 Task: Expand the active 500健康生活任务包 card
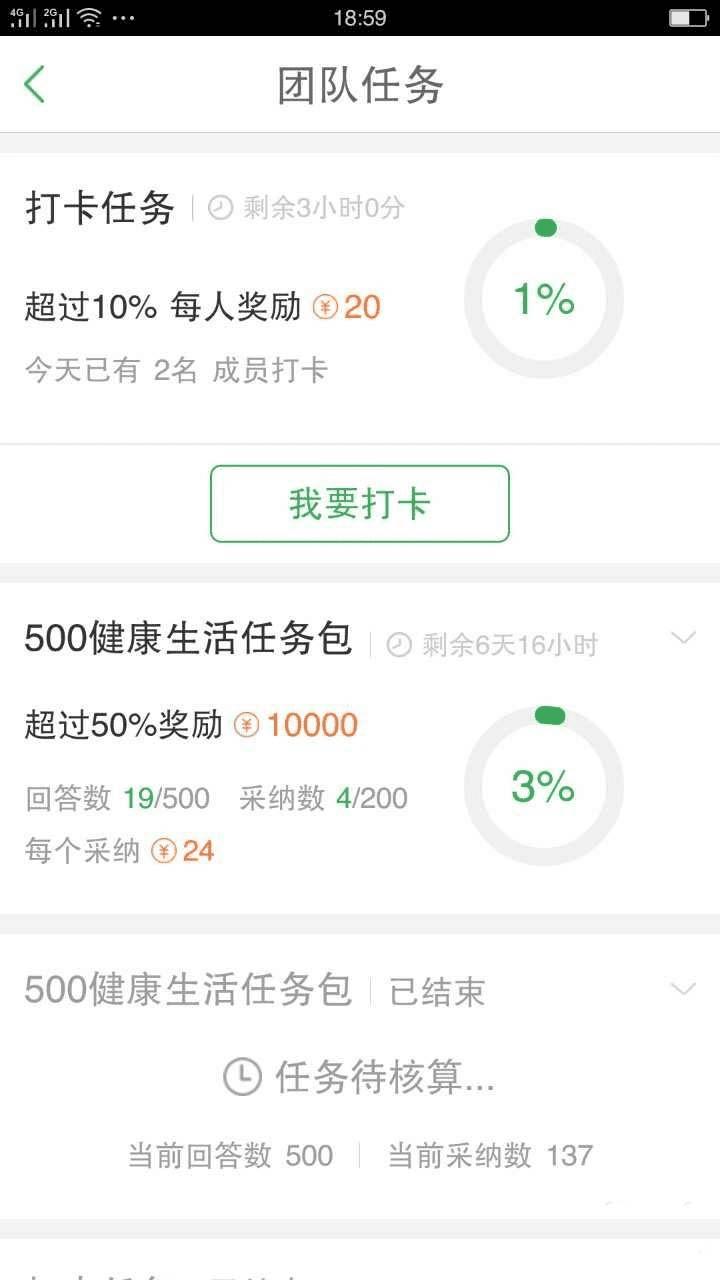pos(683,638)
